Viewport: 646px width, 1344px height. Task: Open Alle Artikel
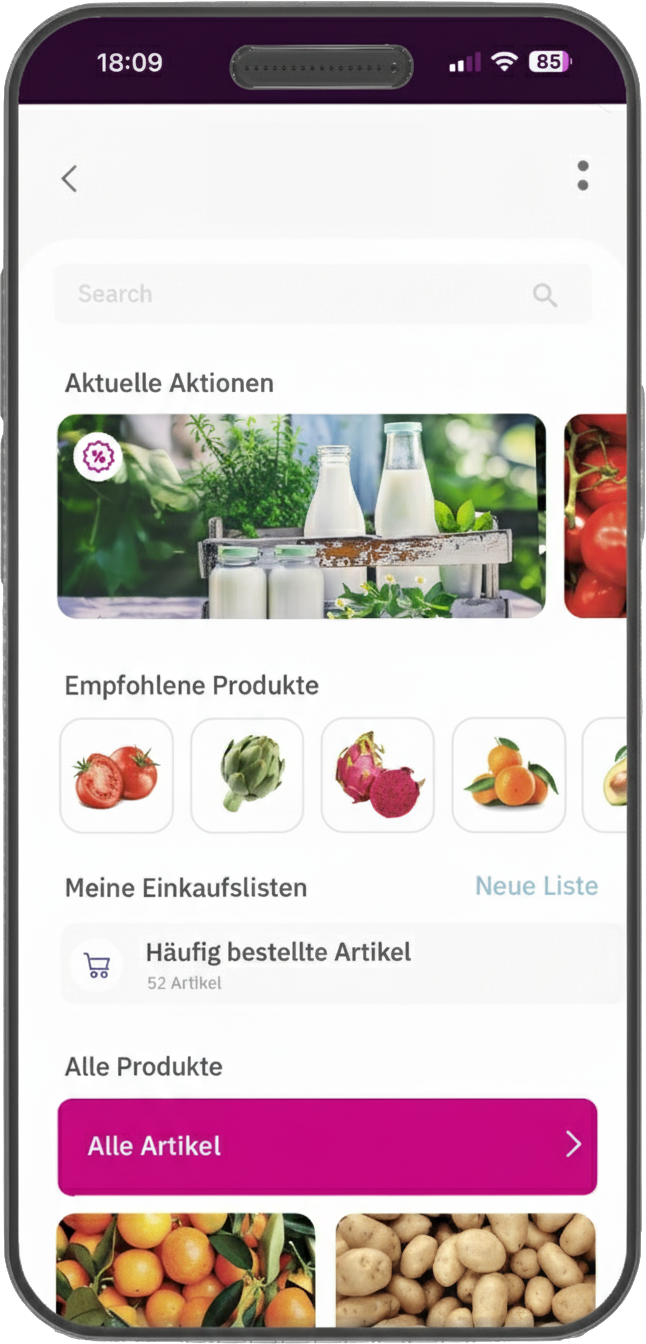327,1146
